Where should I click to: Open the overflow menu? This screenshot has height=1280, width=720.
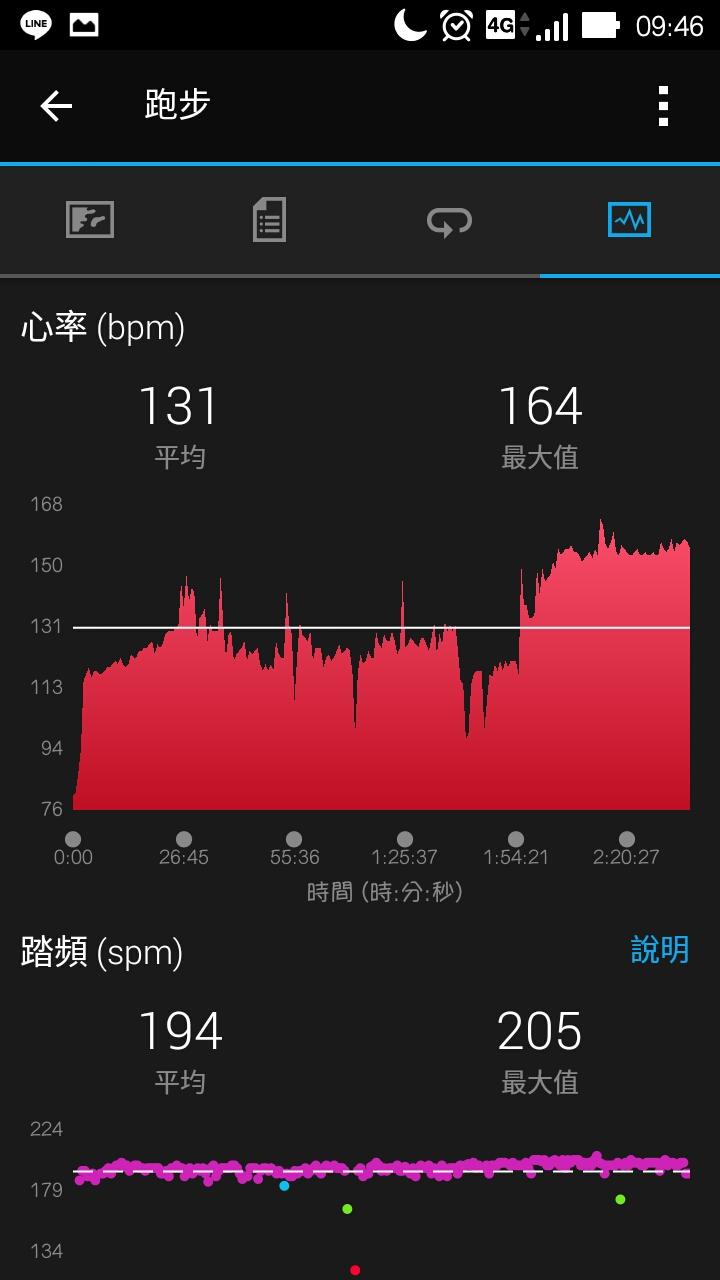coord(663,106)
